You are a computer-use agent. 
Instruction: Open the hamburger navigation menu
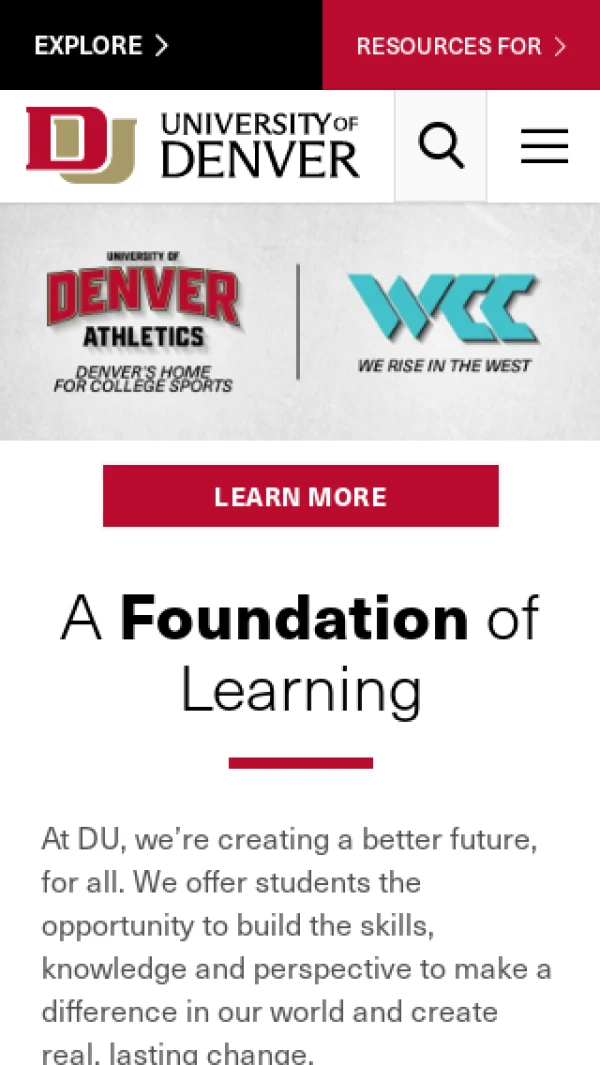(544, 147)
